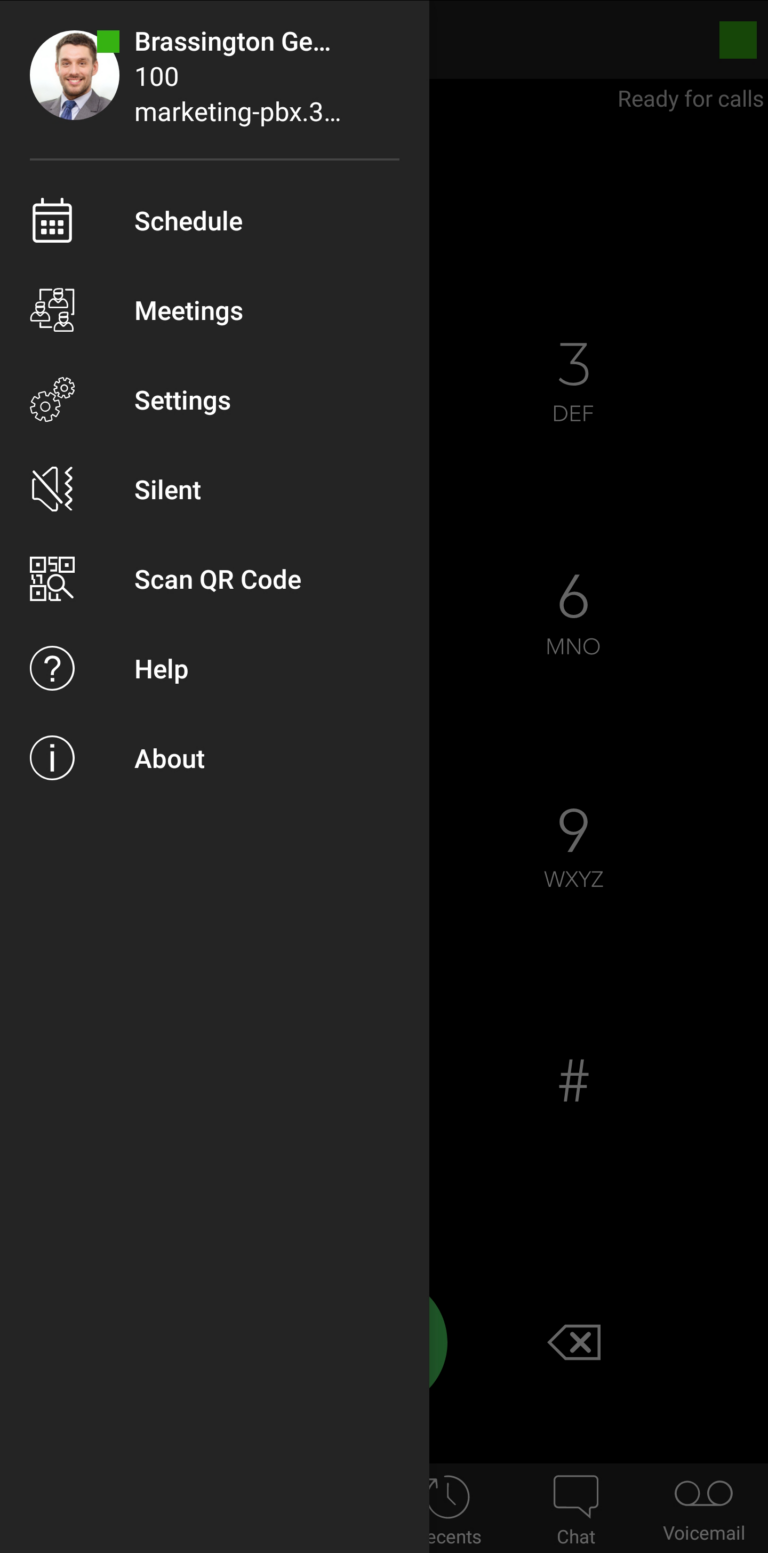
Task: Expand the account details for marketing-pbx
Action: [238, 111]
